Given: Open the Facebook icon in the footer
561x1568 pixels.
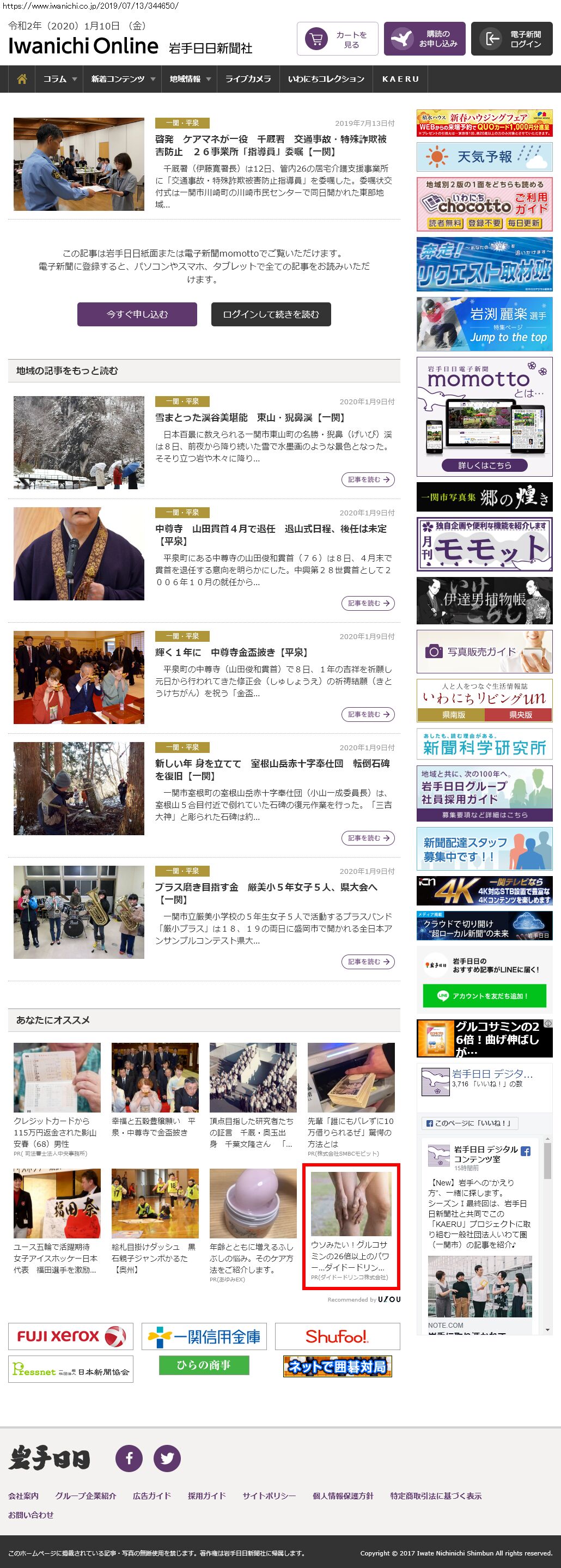Looking at the screenshot, I should [129, 1458].
